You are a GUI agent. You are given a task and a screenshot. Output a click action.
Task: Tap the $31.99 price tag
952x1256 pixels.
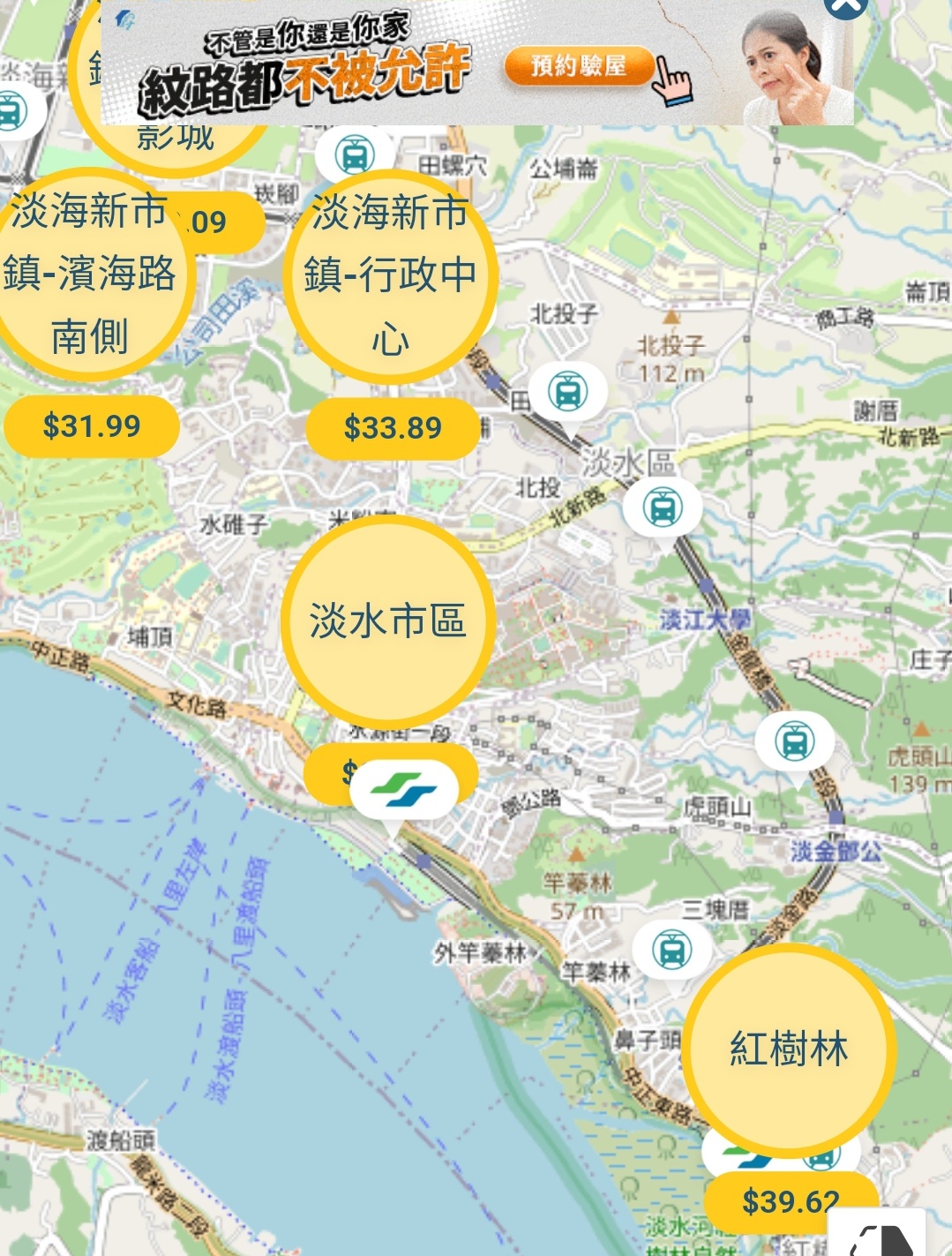(92, 426)
